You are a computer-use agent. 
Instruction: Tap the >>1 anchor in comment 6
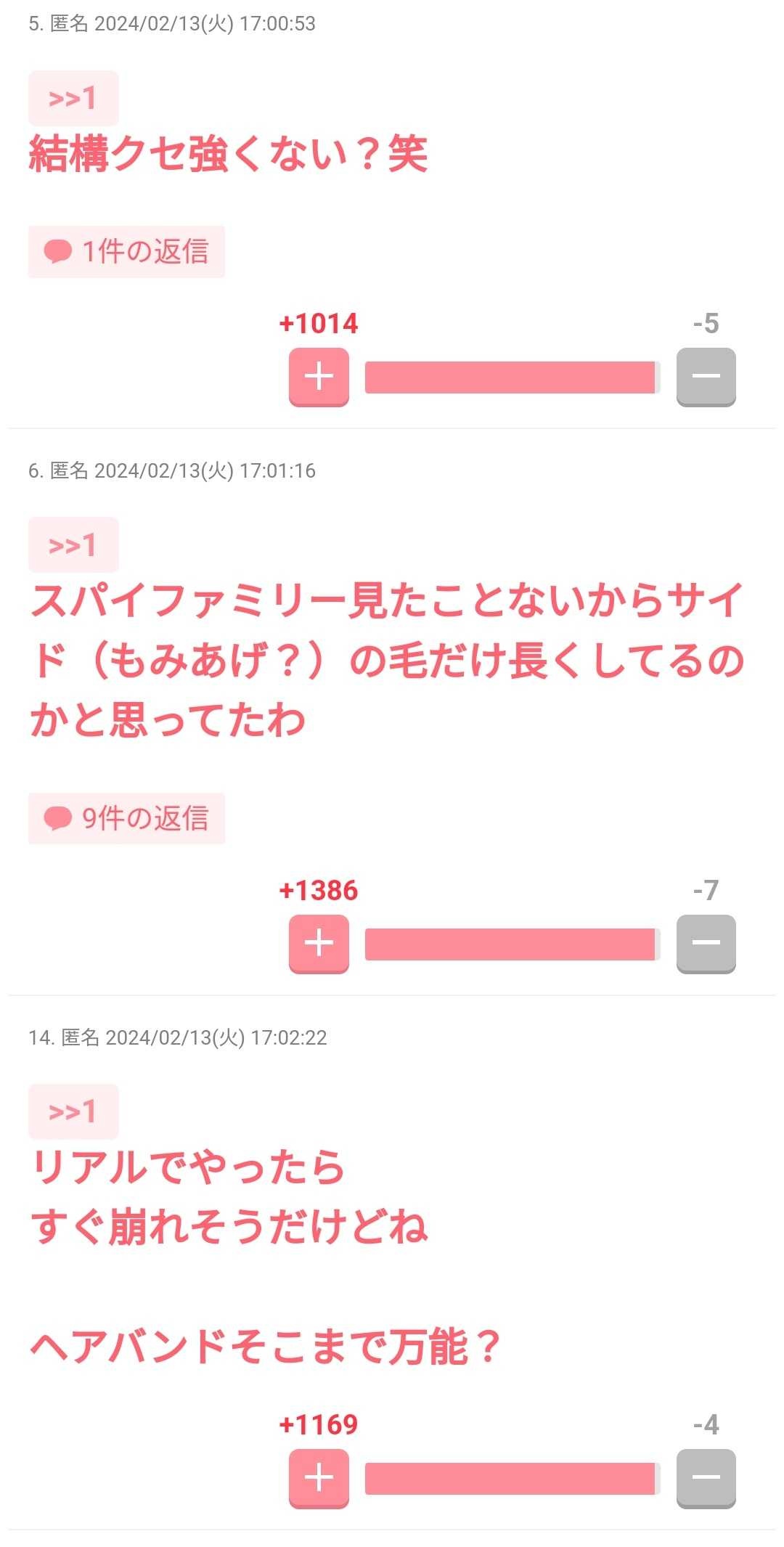[73, 544]
